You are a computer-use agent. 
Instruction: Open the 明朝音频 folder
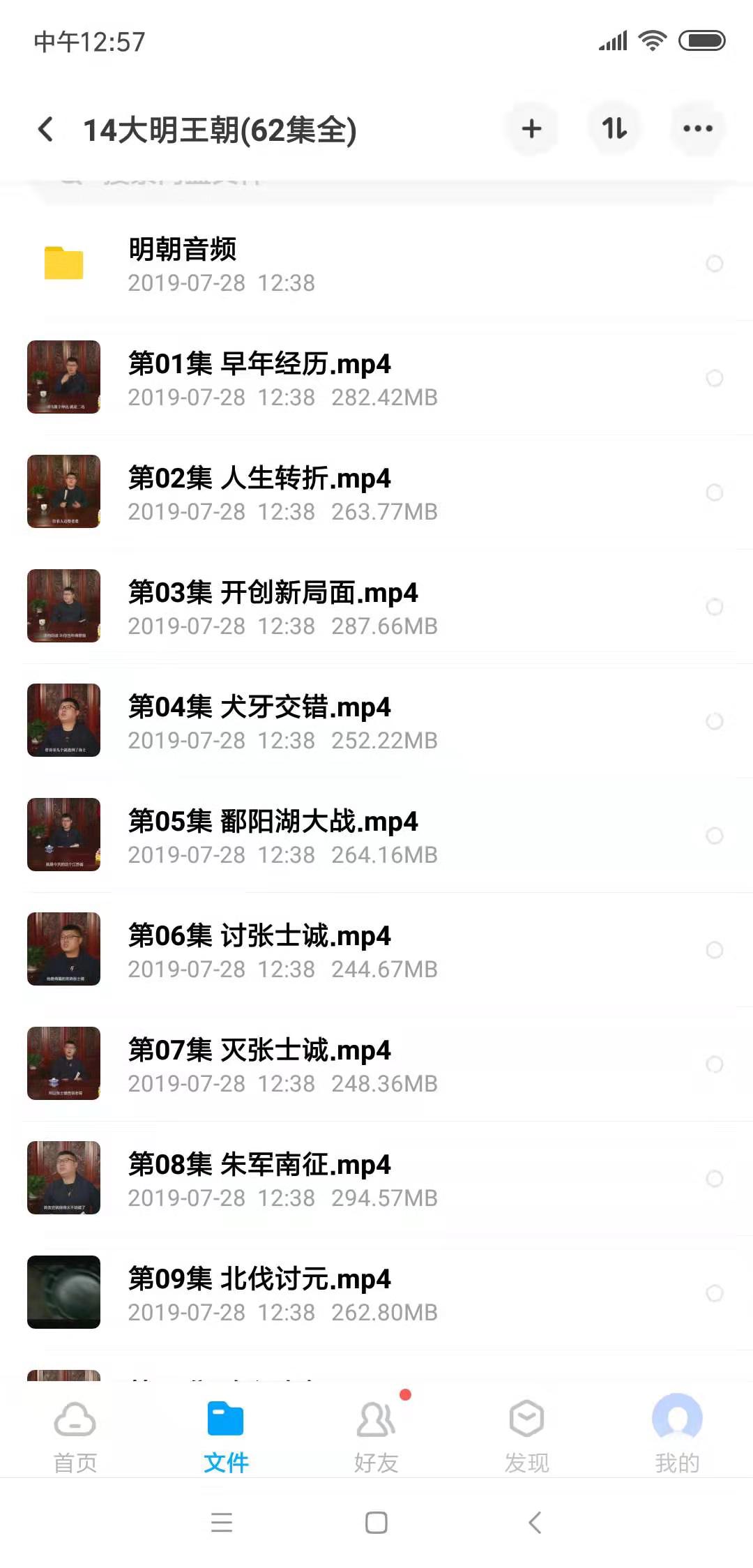point(279,264)
